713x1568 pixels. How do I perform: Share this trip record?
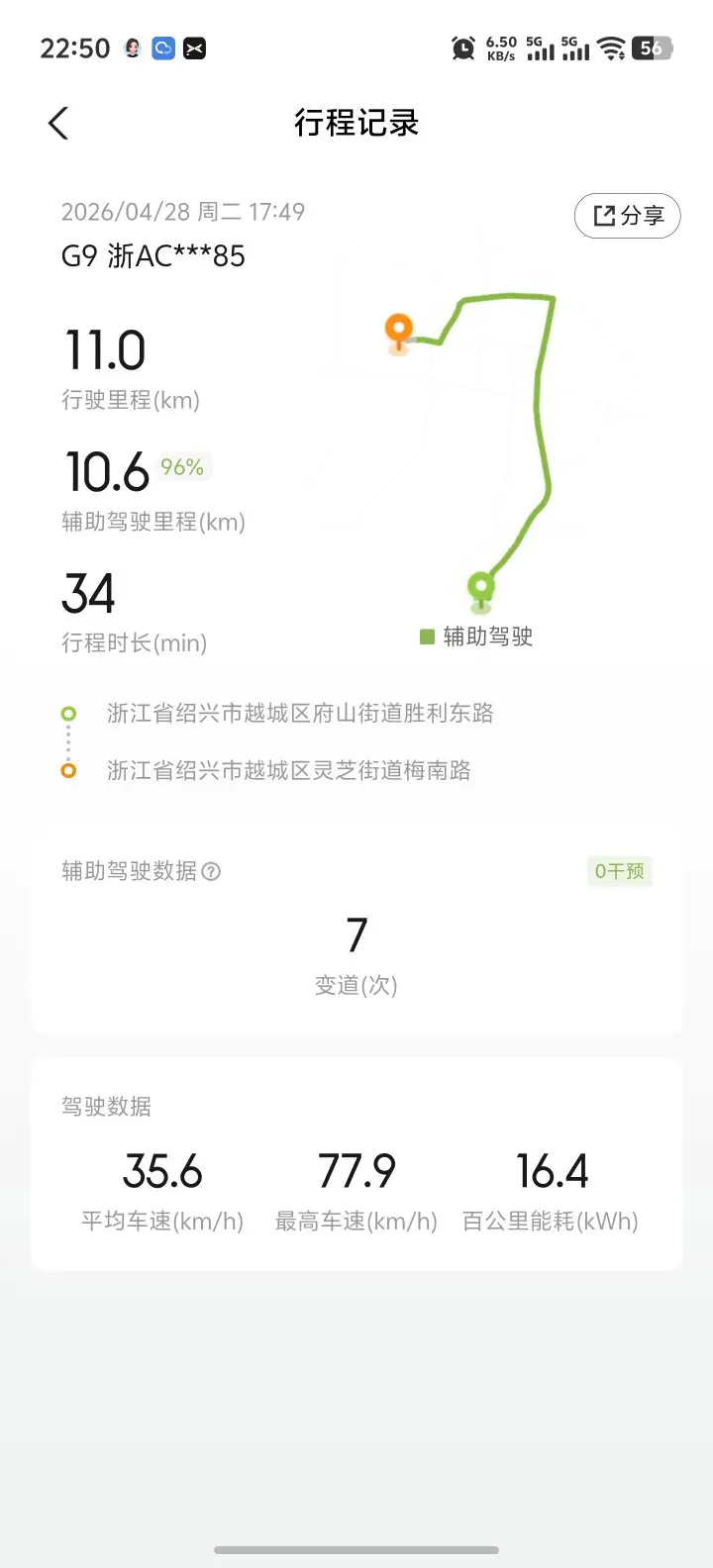click(628, 216)
